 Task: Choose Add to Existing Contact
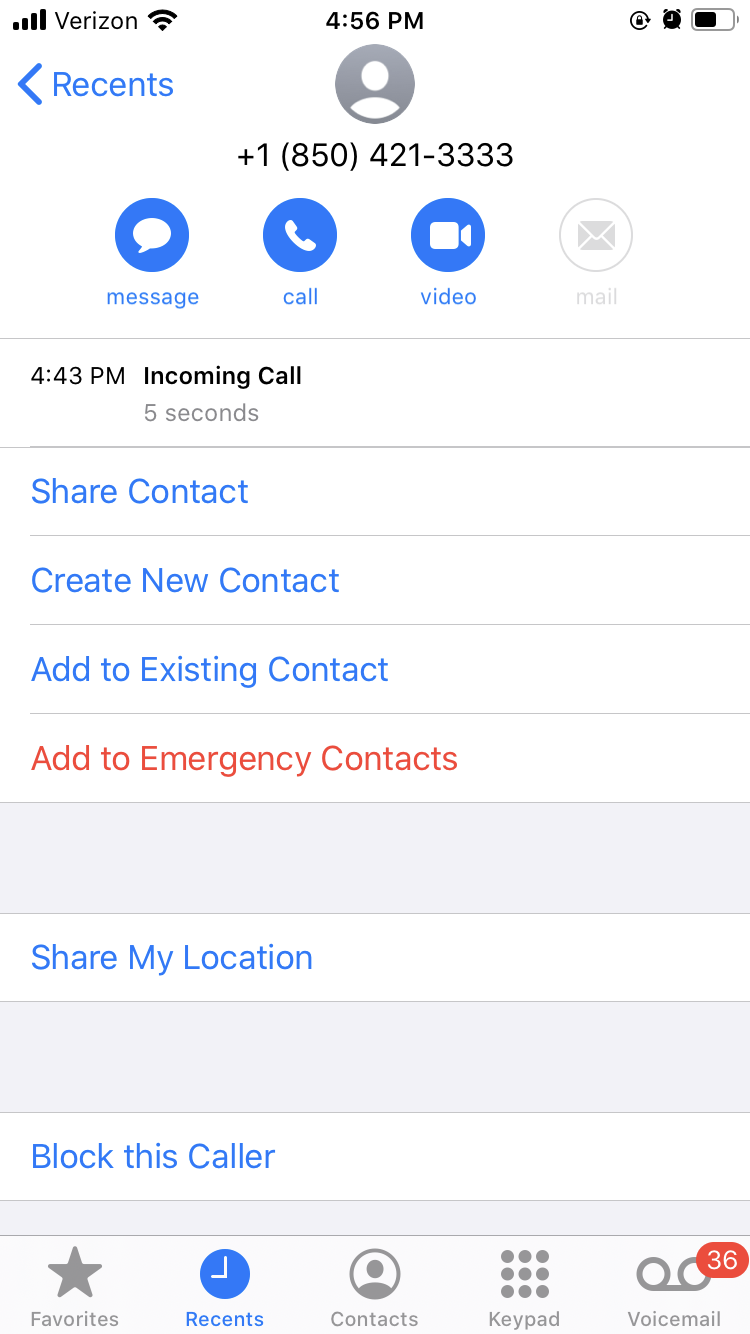coord(210,670)
